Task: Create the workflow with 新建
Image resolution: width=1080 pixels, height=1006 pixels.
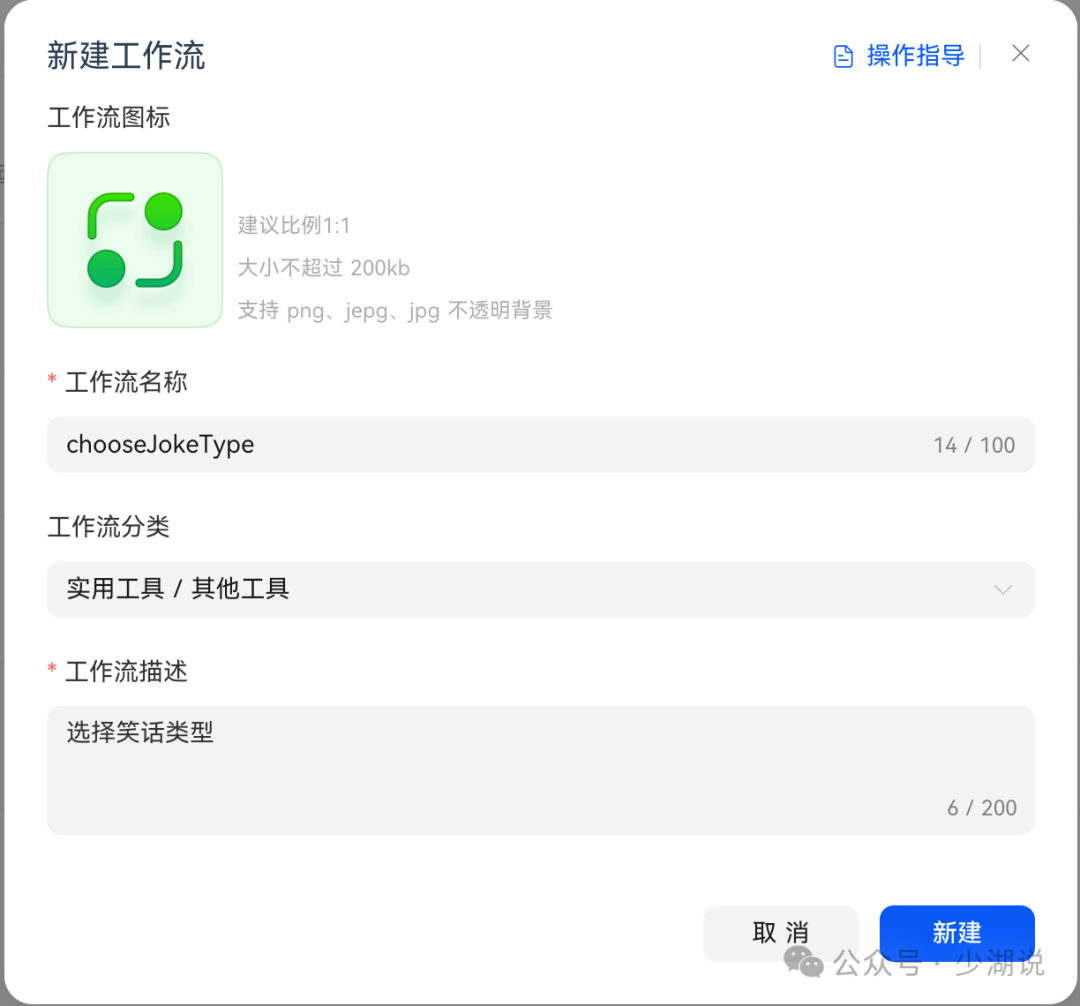Action: tap(957, 933)
